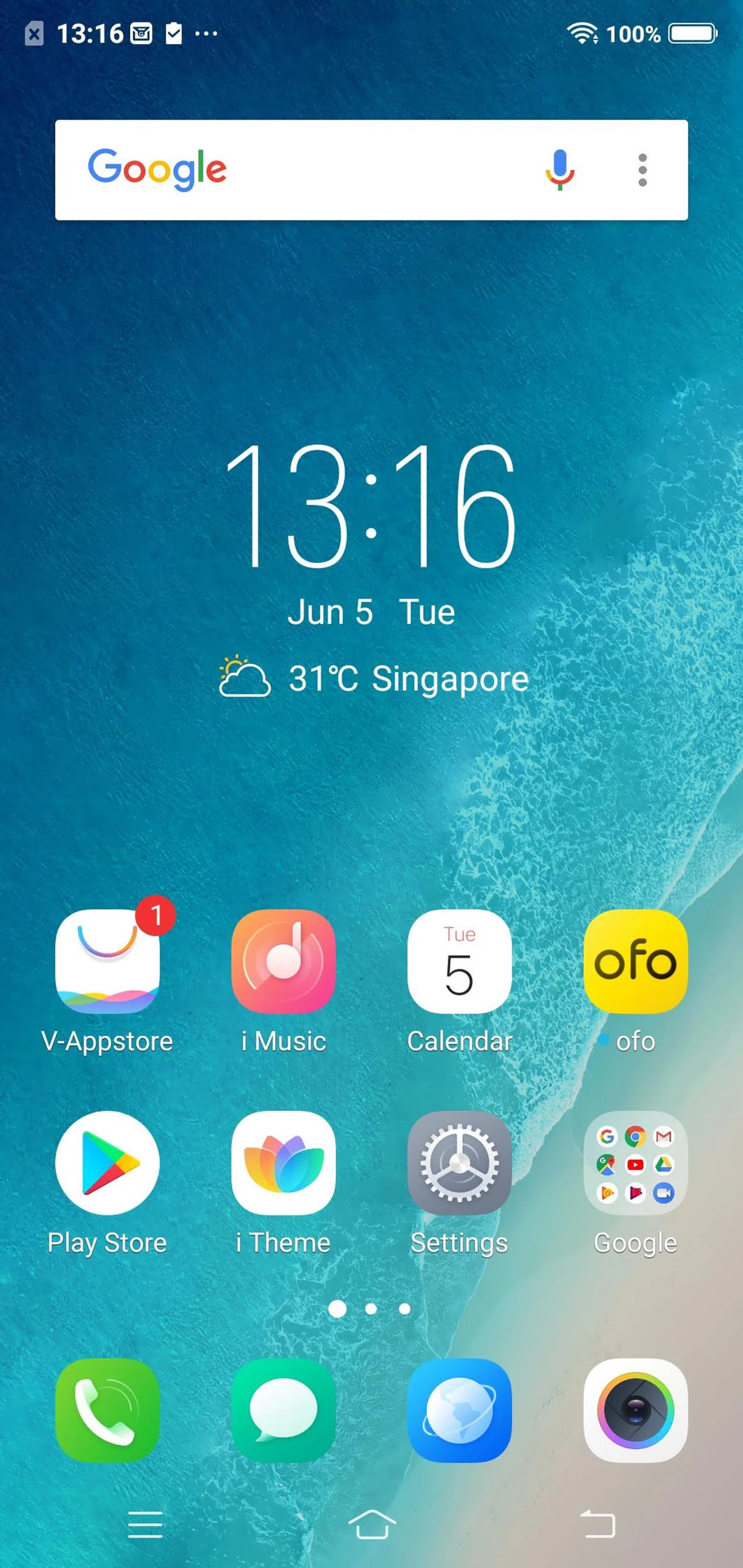Launch the V-Appstore app
This screenshot has width=743, height=1568.
pos(107,962)
